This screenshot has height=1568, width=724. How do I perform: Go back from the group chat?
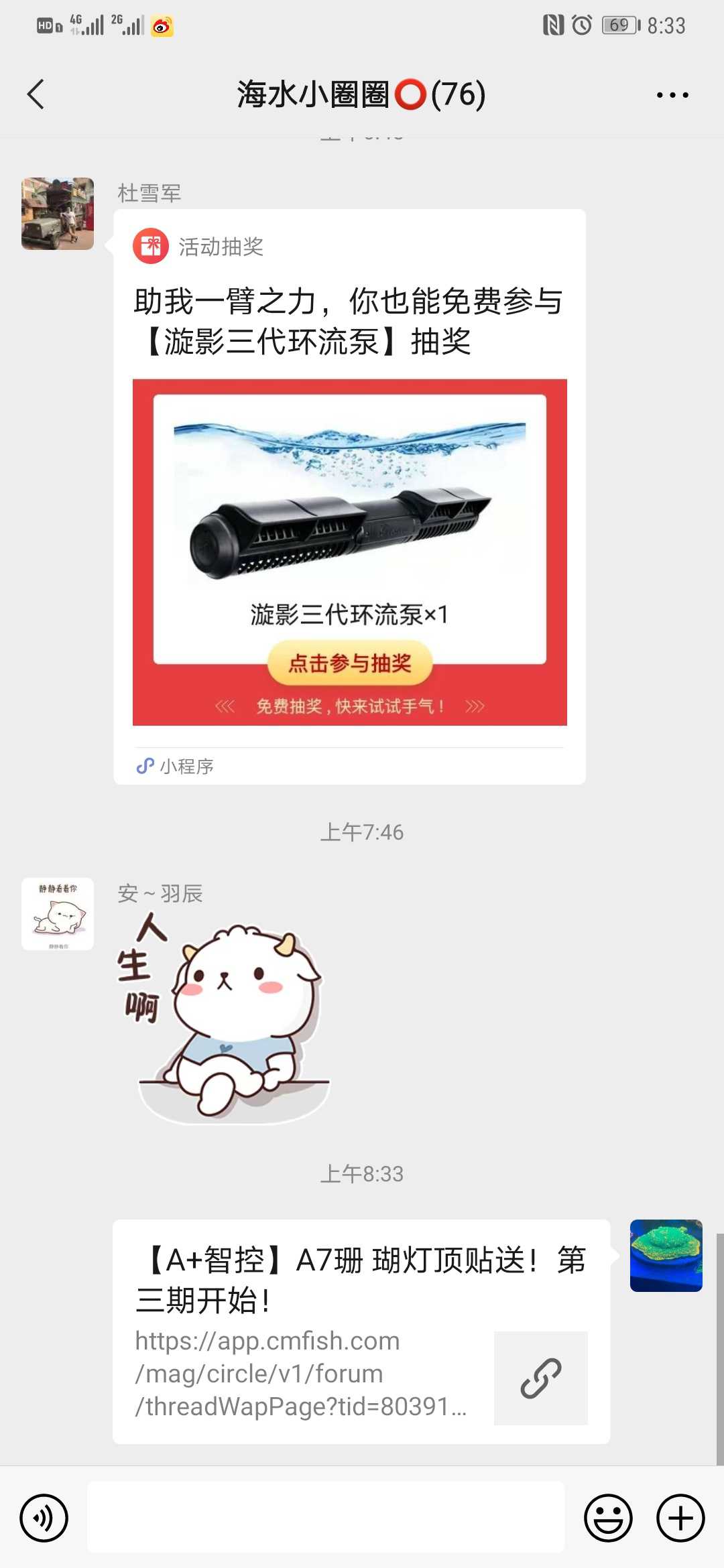tap(36, 94)
